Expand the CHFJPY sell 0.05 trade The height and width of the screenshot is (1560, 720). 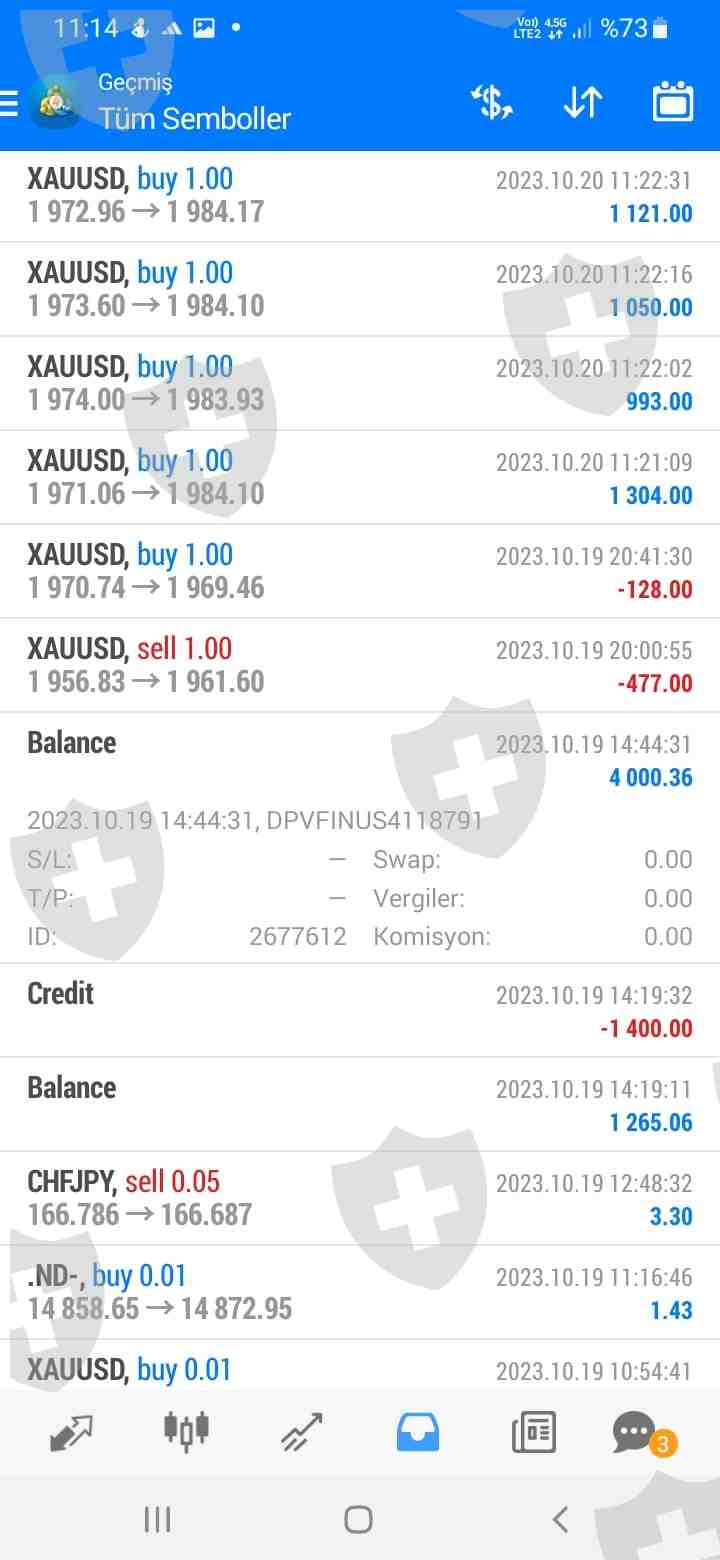[x=360, y=1198]
